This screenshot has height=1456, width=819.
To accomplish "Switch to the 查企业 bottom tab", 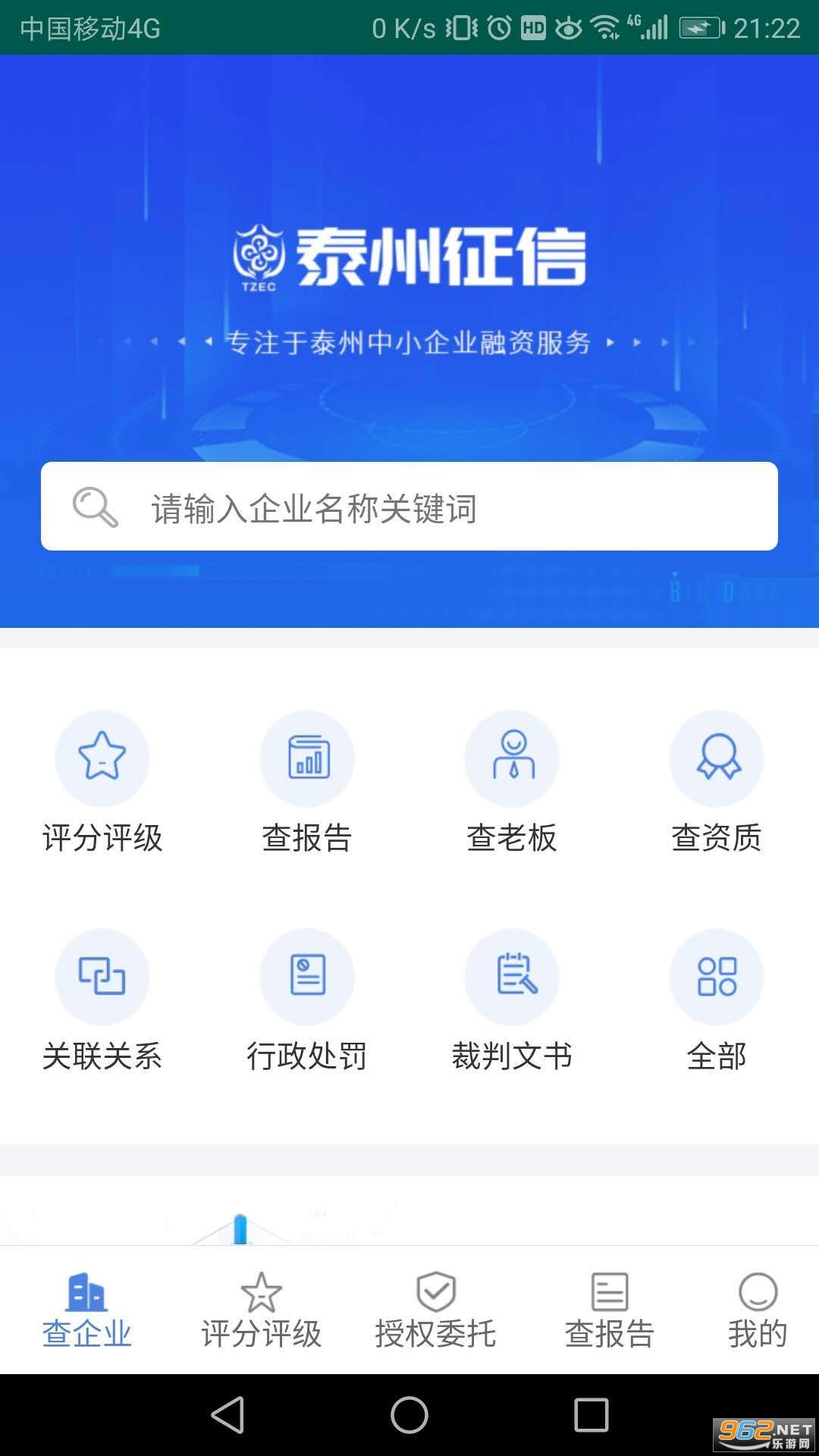I will (x=87, y=1310).
